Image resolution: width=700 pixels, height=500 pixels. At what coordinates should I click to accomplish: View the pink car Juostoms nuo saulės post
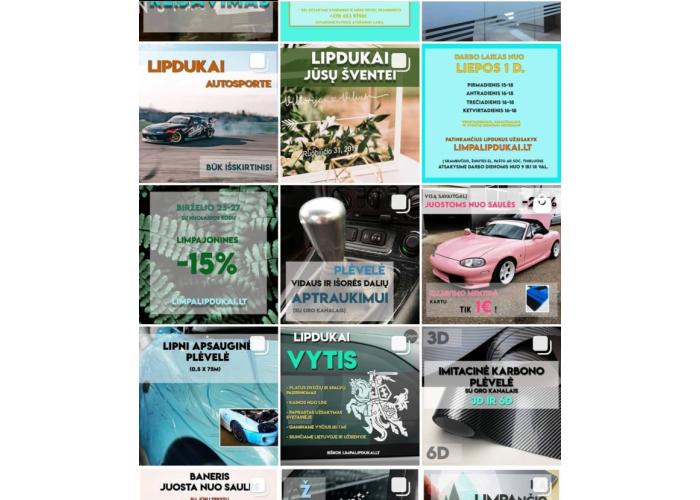[x=491, y=254]
